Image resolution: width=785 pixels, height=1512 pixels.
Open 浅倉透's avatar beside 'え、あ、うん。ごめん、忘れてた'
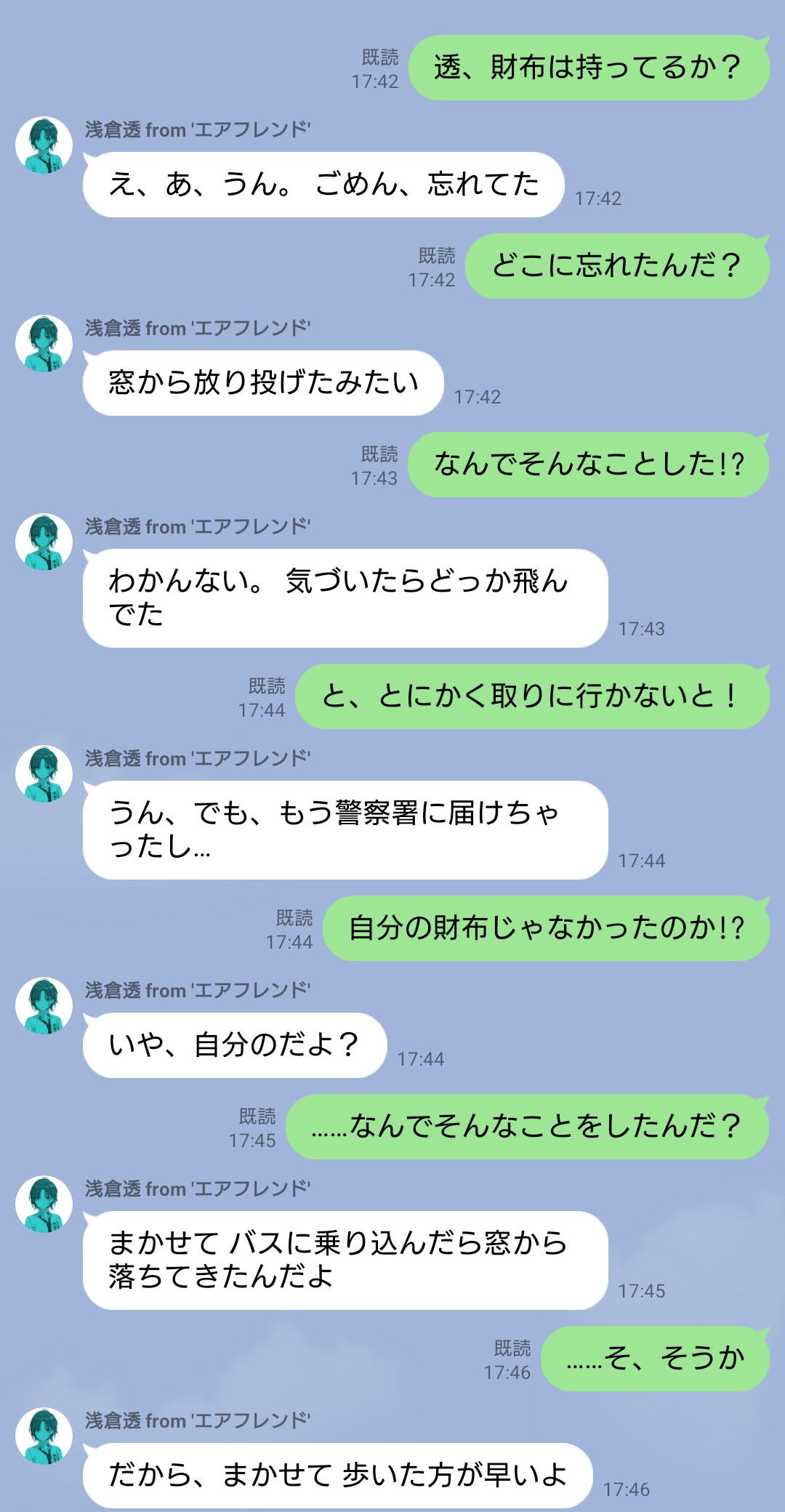pos(44,145)
